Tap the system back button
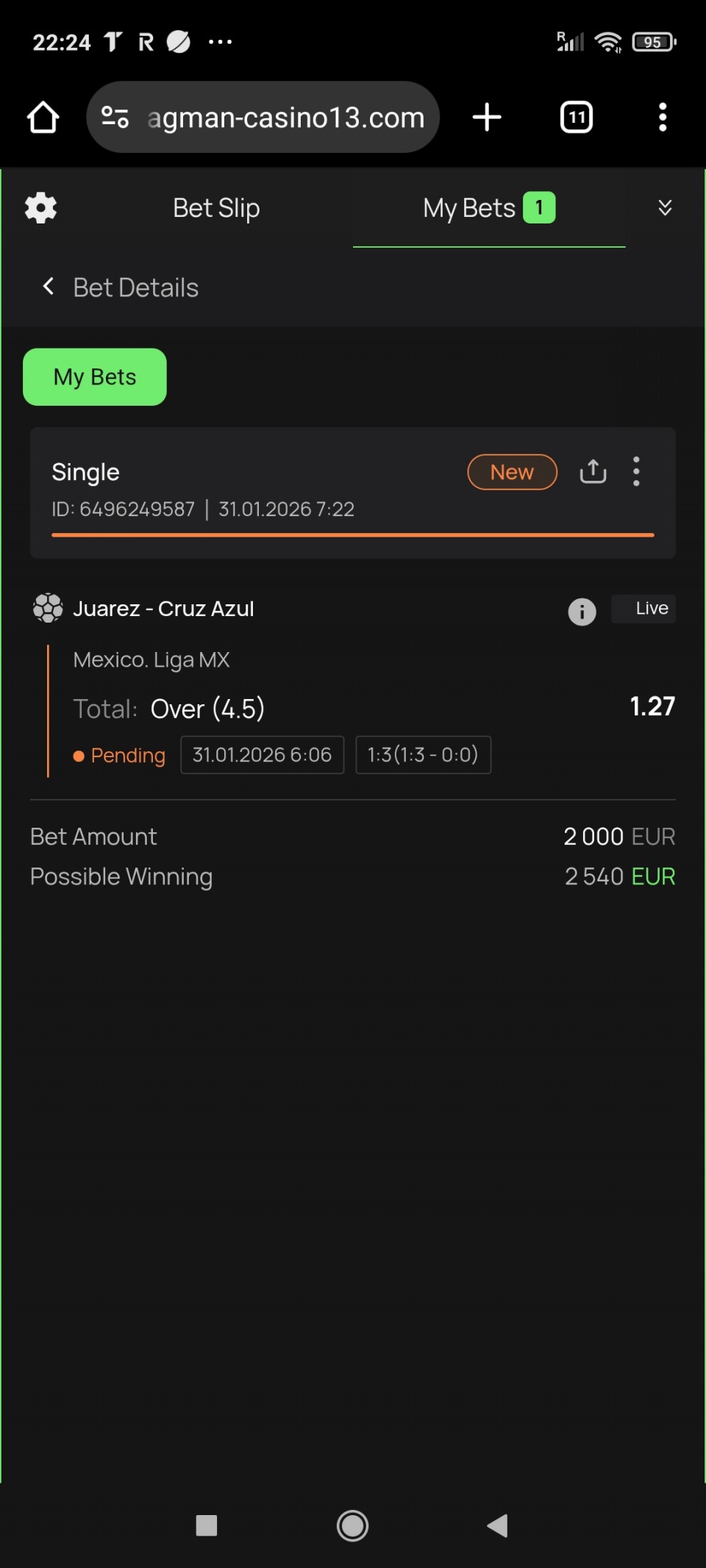The height and width of the screenshot is (1568, 706). pyautogui.click(x=498, y=1525)
